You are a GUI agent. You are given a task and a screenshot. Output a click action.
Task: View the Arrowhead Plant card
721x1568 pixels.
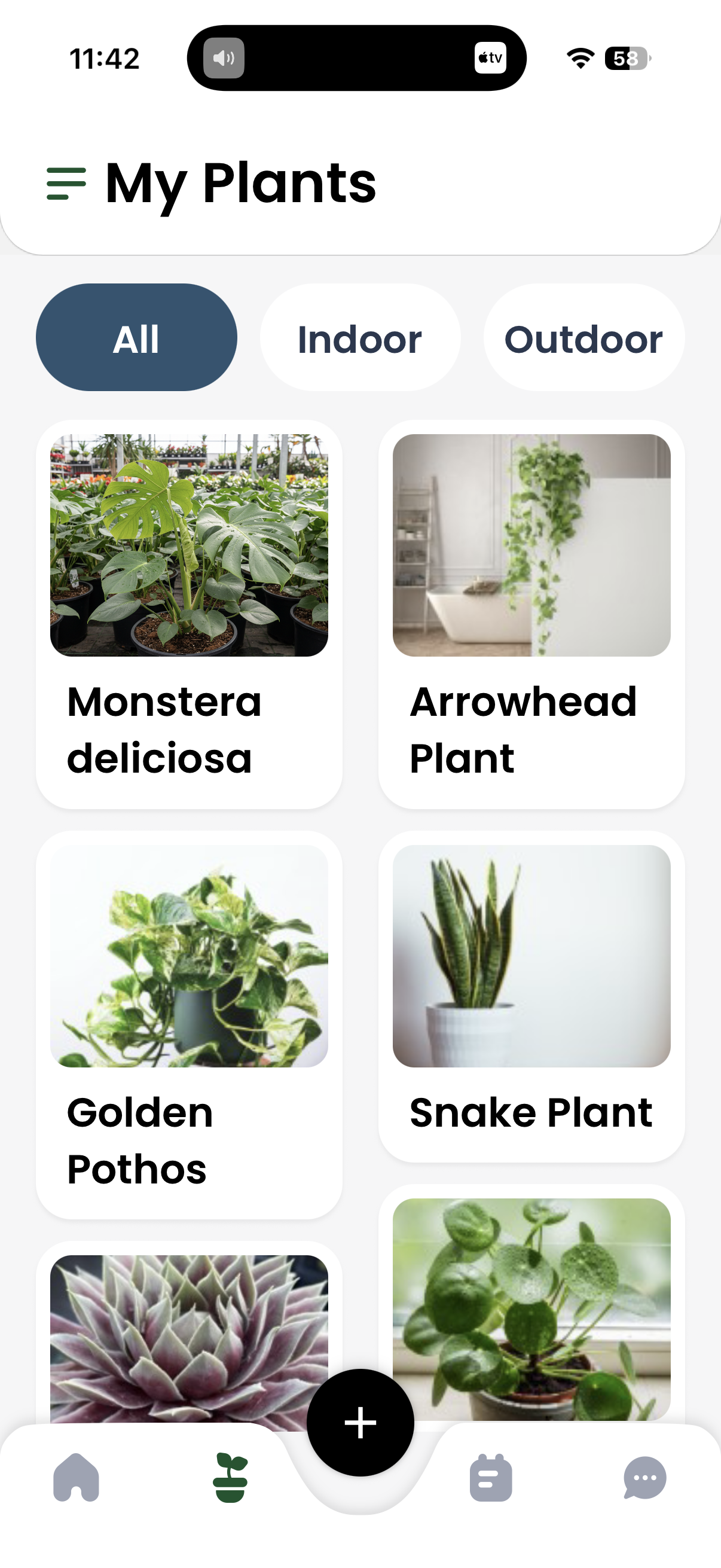(531, 614)
